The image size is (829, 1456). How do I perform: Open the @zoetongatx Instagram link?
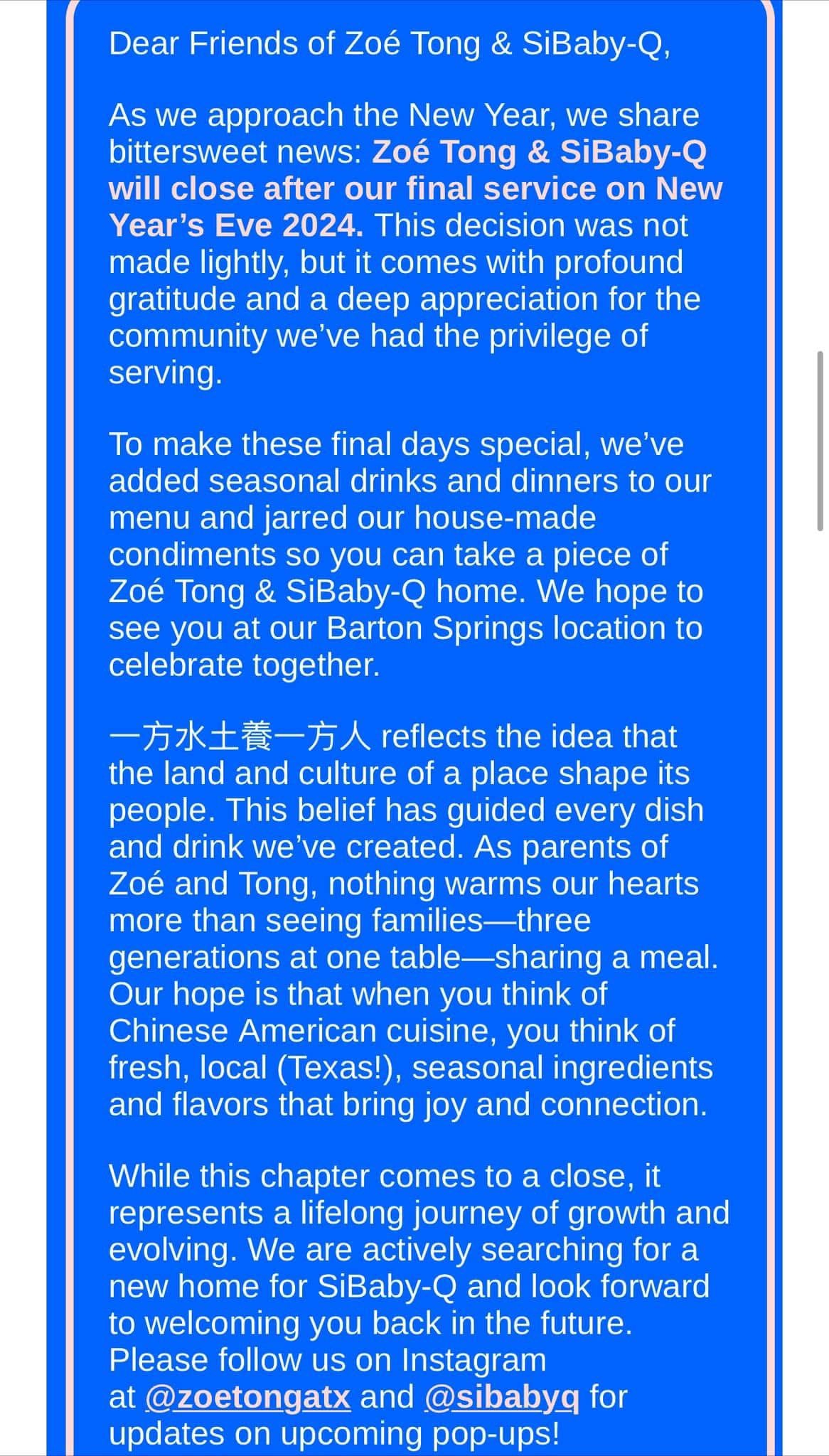click(x=248, y=1397)
